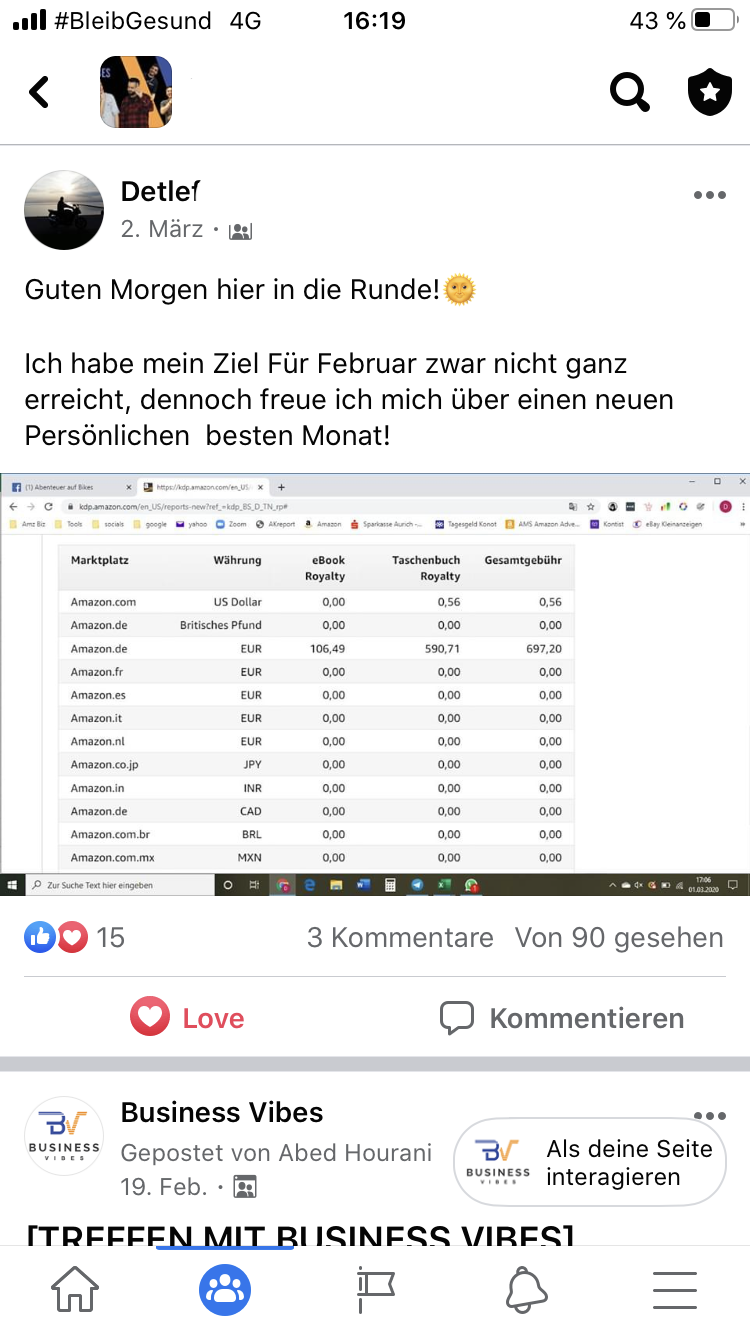Open the notifications bell tab

[x=525, y=1289]
